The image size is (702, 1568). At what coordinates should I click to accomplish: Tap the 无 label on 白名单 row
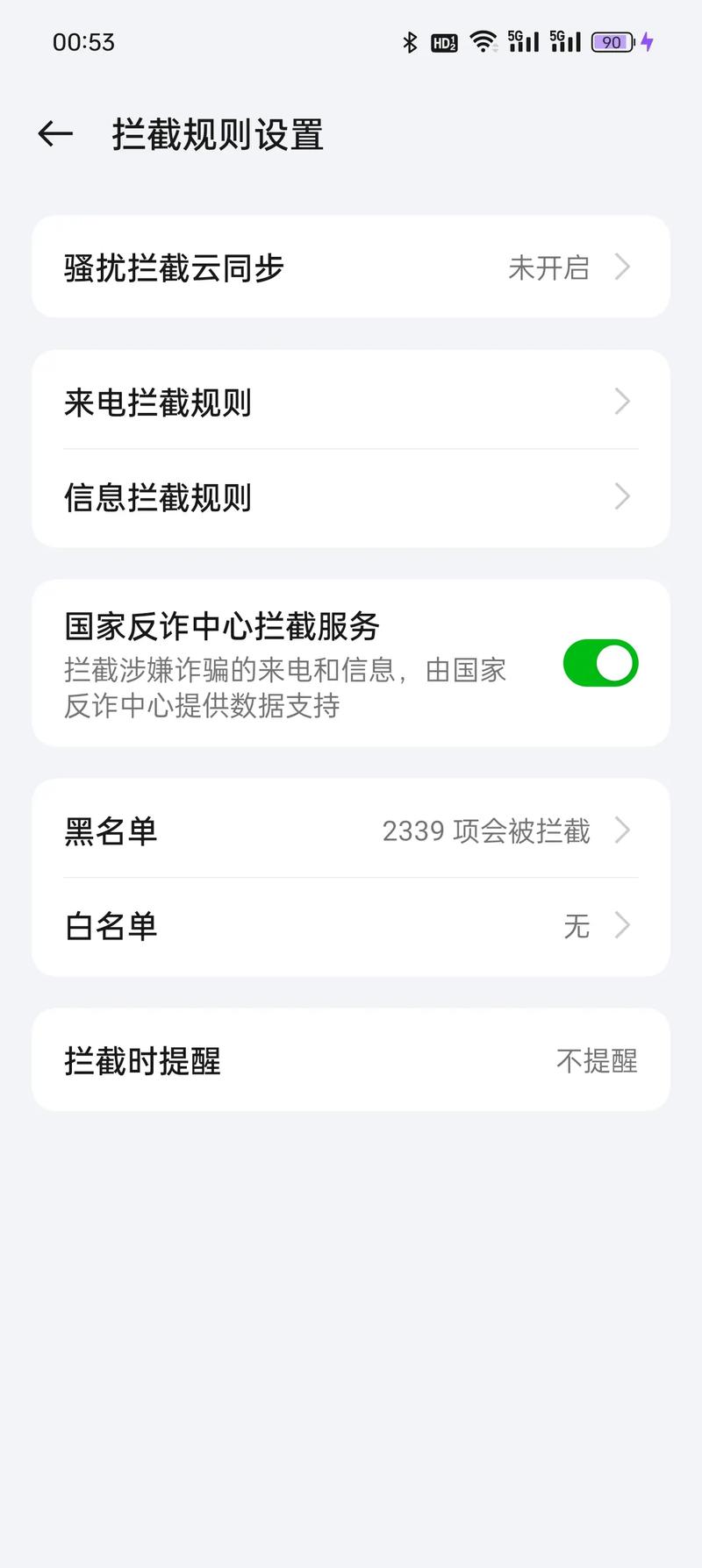pos(577,927)
